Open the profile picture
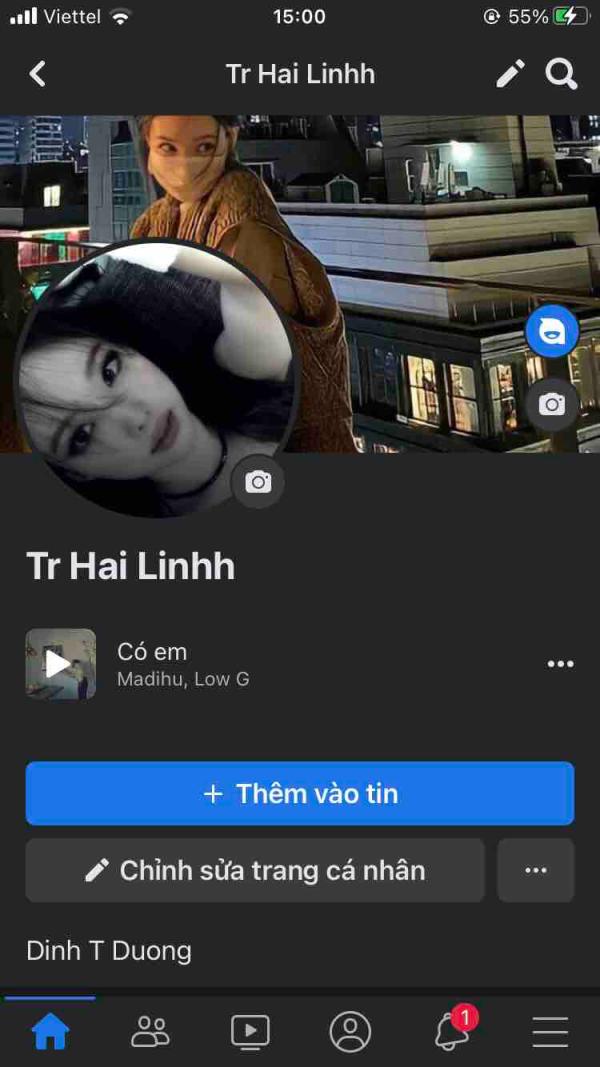 point(150,380)
